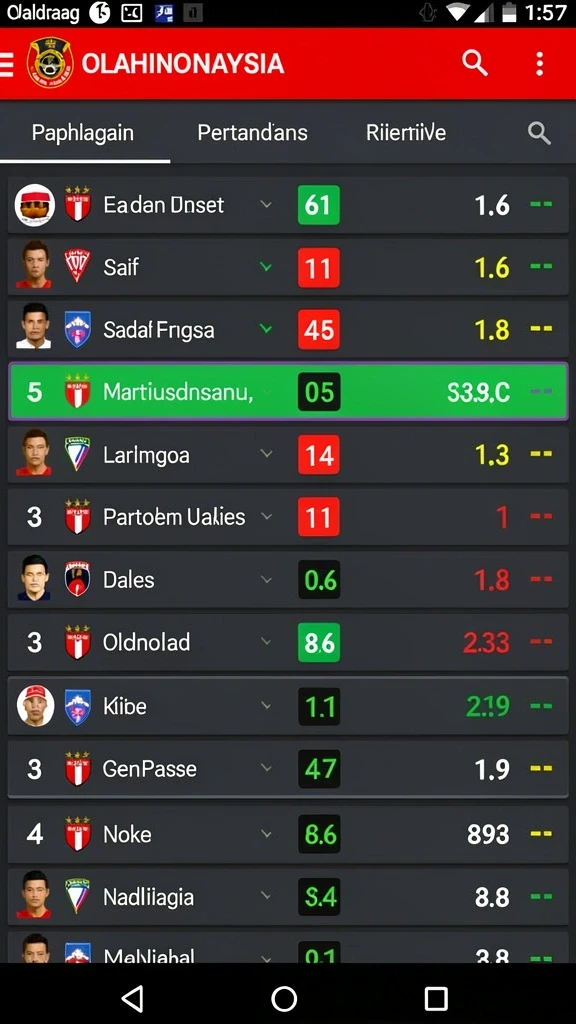Expand the chevron on Kiibe row
The width and height of the screenshot is (576, 1024).
coord(266,706)
